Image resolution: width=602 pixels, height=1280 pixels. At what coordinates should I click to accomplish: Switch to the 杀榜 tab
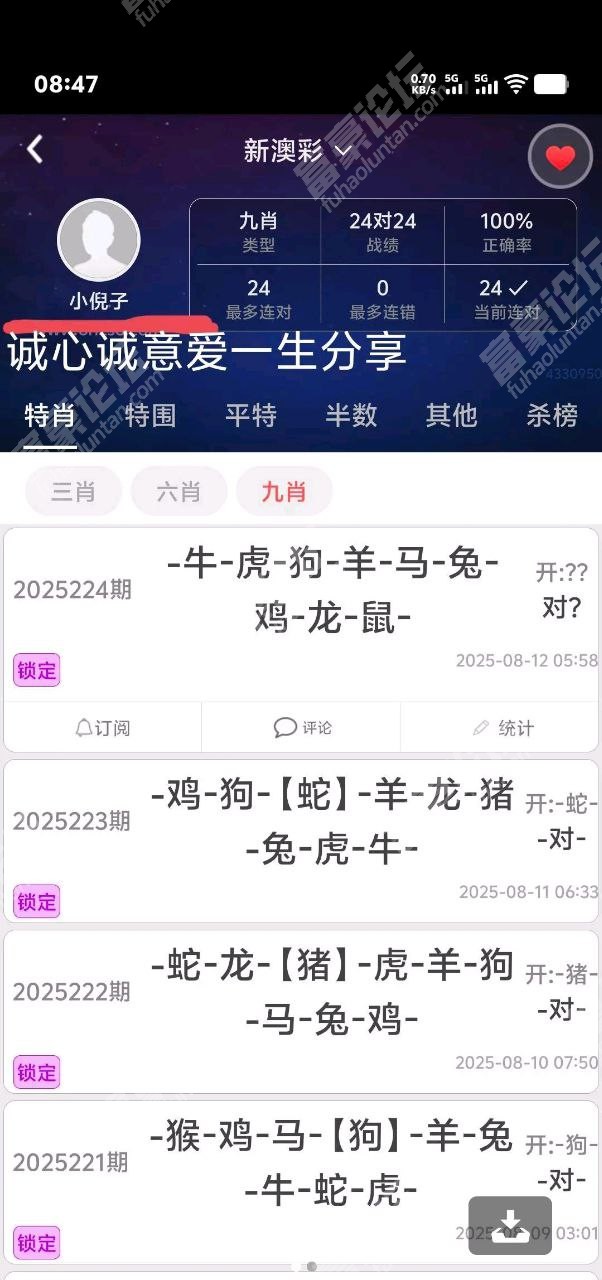(x=552, y=415)
